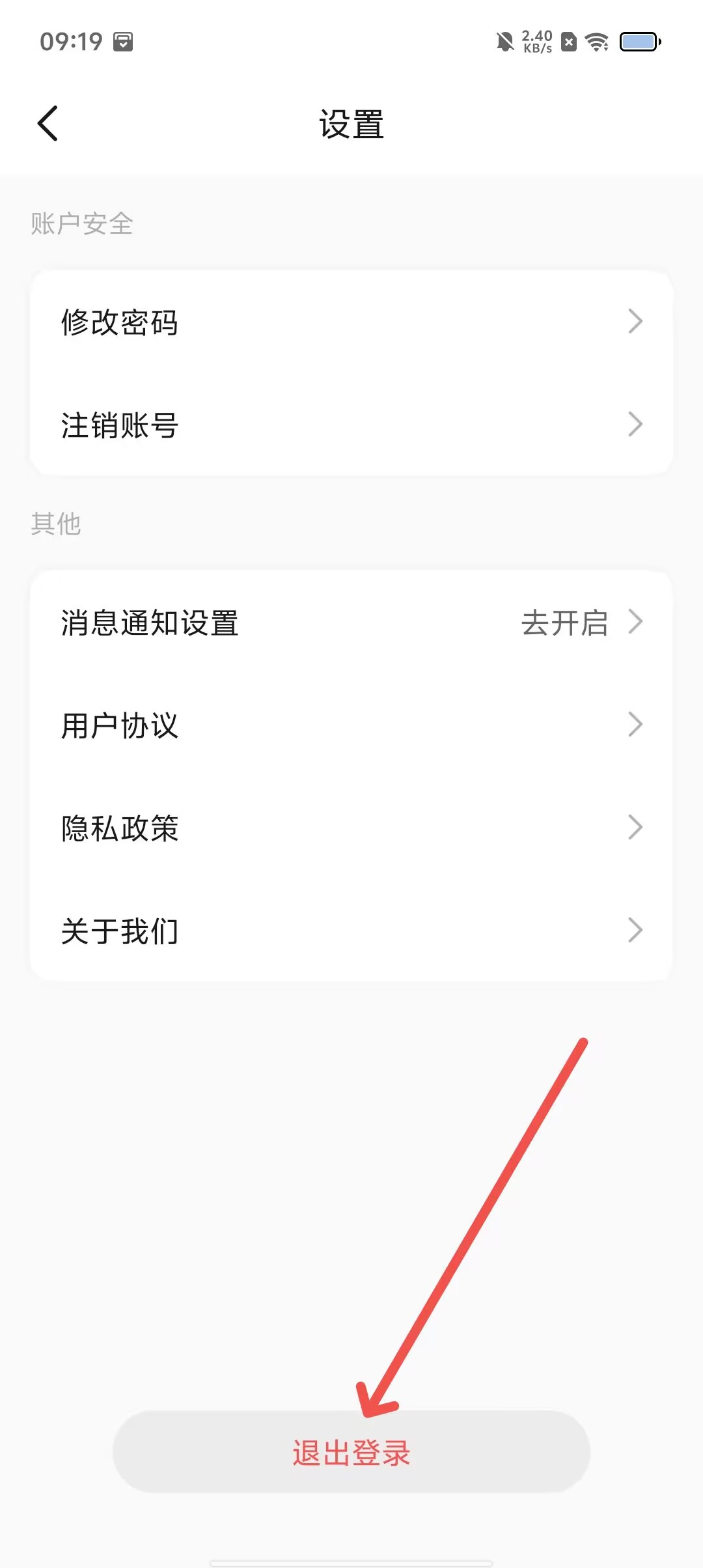Viewport: 703px width, 1568px height.
Task: Open the 隐私政策 privacy policy
Action: tap(351, 828)
